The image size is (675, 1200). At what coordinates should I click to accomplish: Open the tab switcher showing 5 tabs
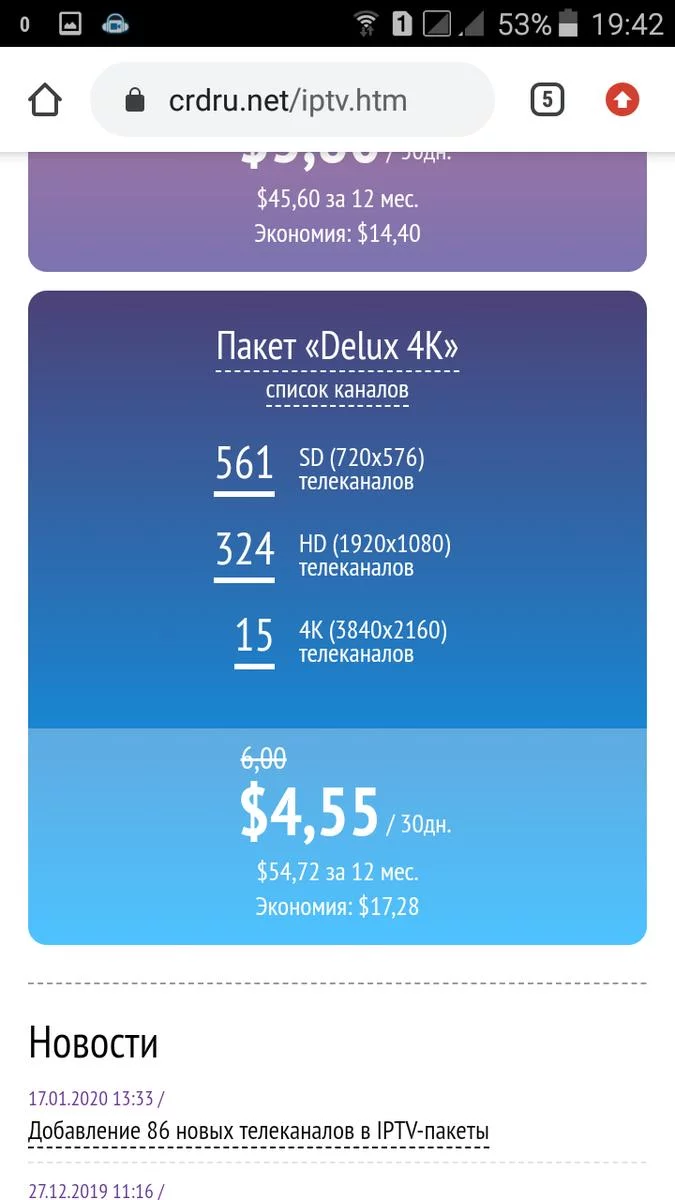pyautogui.click(x=547, y=100)
